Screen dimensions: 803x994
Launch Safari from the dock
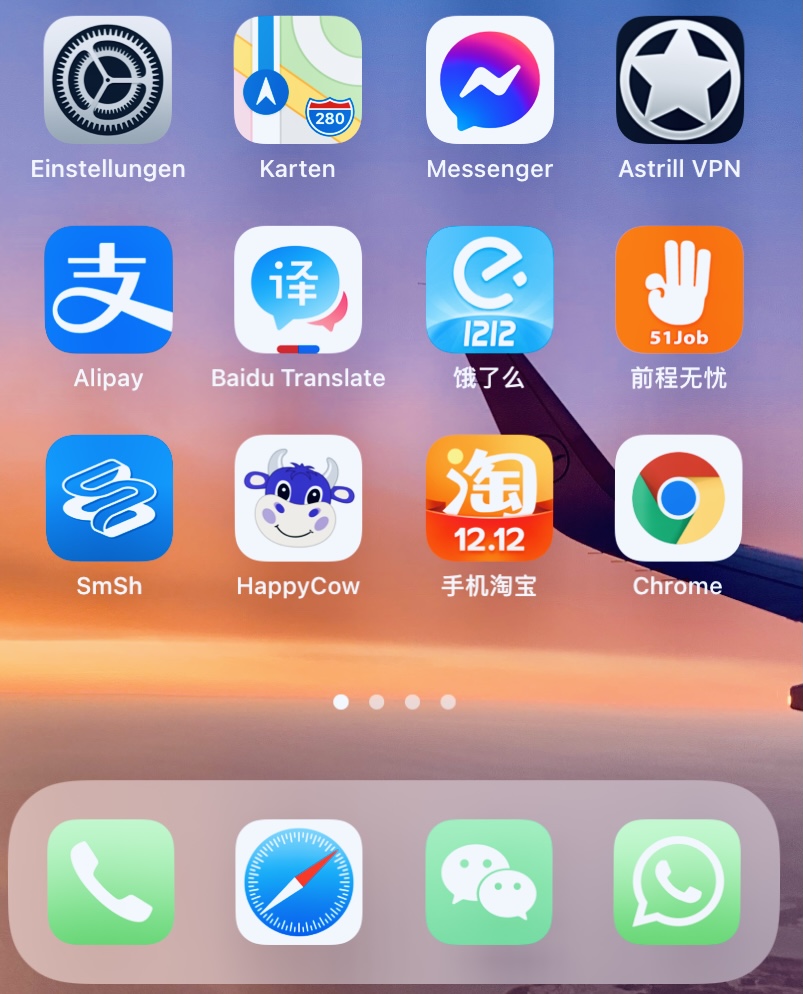pyautogui.click(x=298, y=882)
